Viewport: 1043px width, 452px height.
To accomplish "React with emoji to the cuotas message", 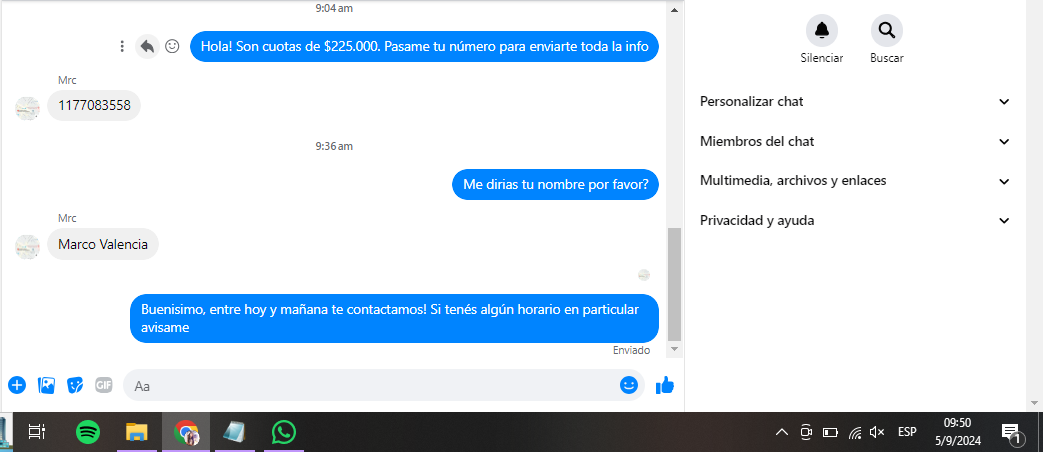I will 172,46.
